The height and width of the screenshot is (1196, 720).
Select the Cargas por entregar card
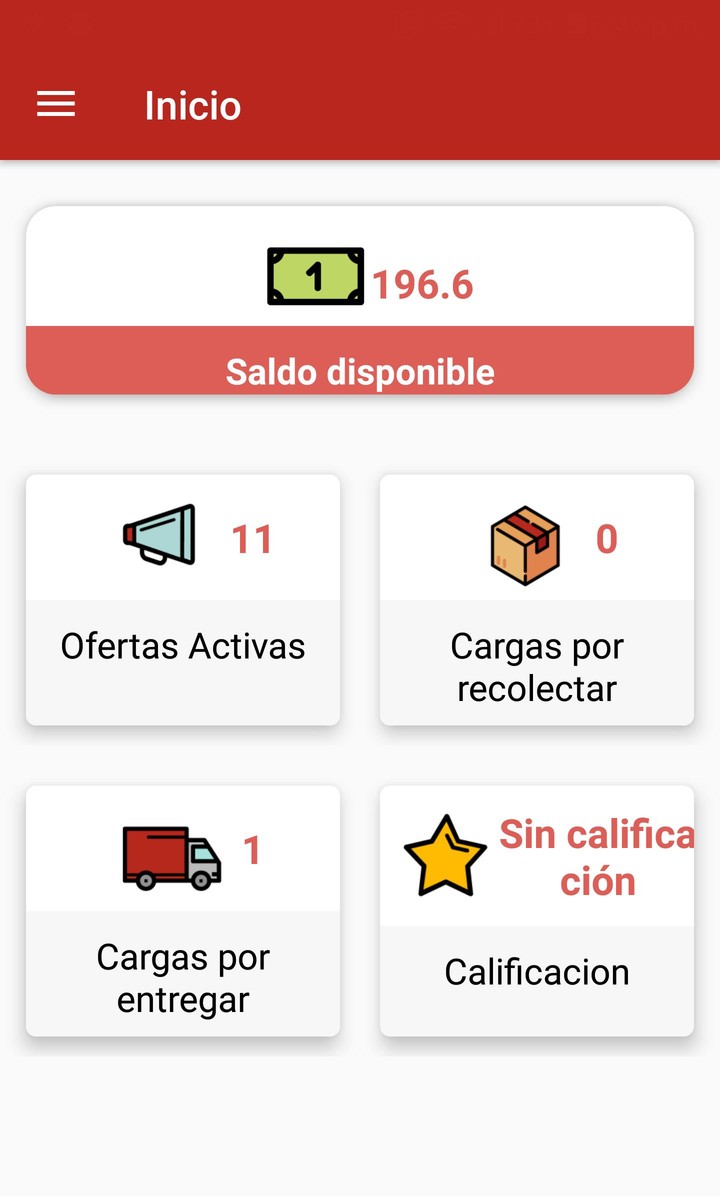(183, 911)
